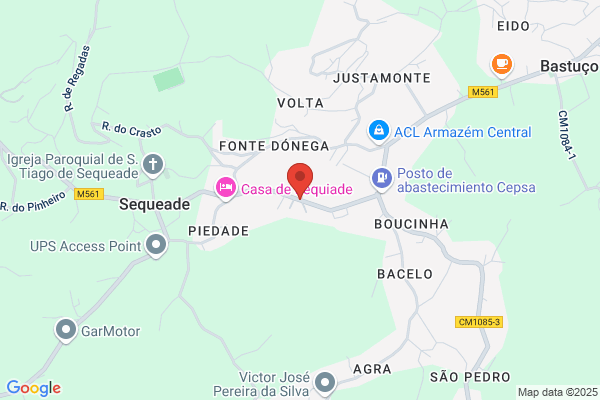
Task: Open Casa de Sequiade lodging marker
Action: tap(226, 188)
